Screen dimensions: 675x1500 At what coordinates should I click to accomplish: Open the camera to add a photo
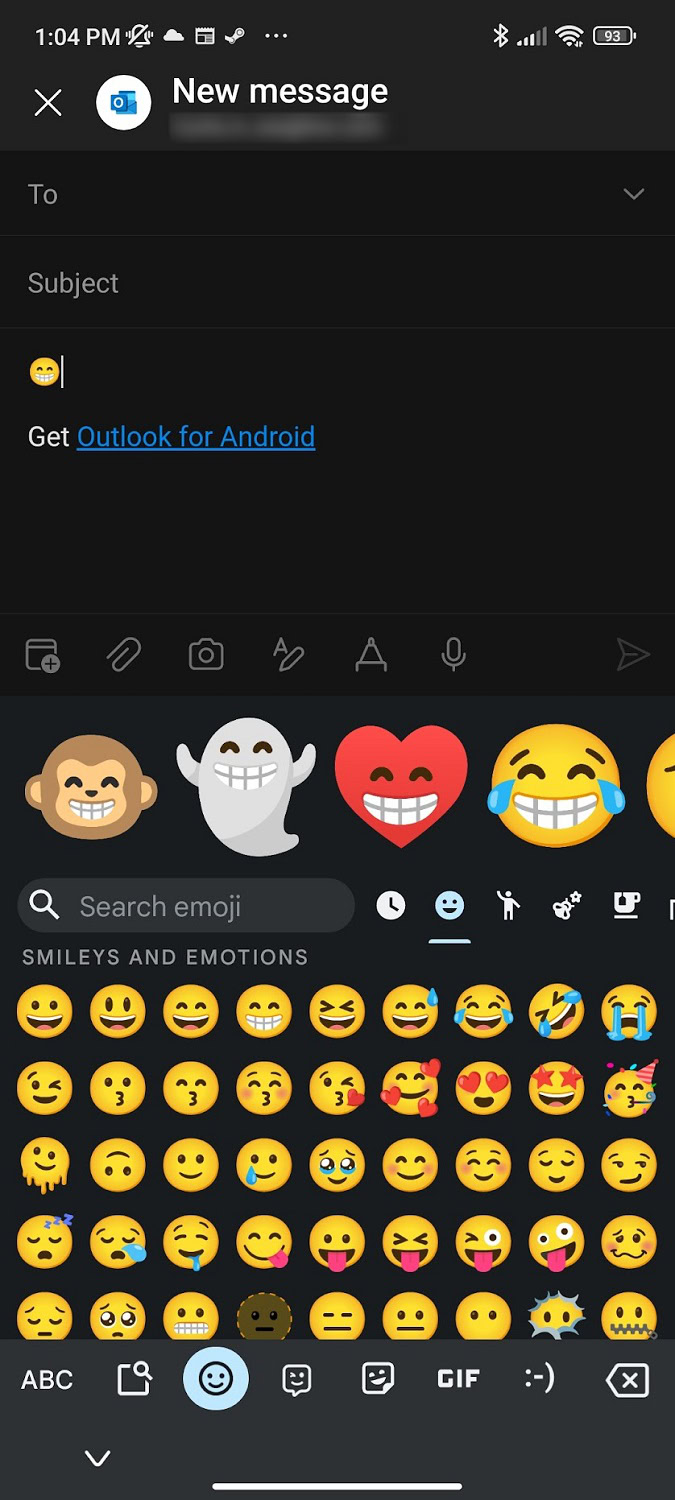coord(206,655)
